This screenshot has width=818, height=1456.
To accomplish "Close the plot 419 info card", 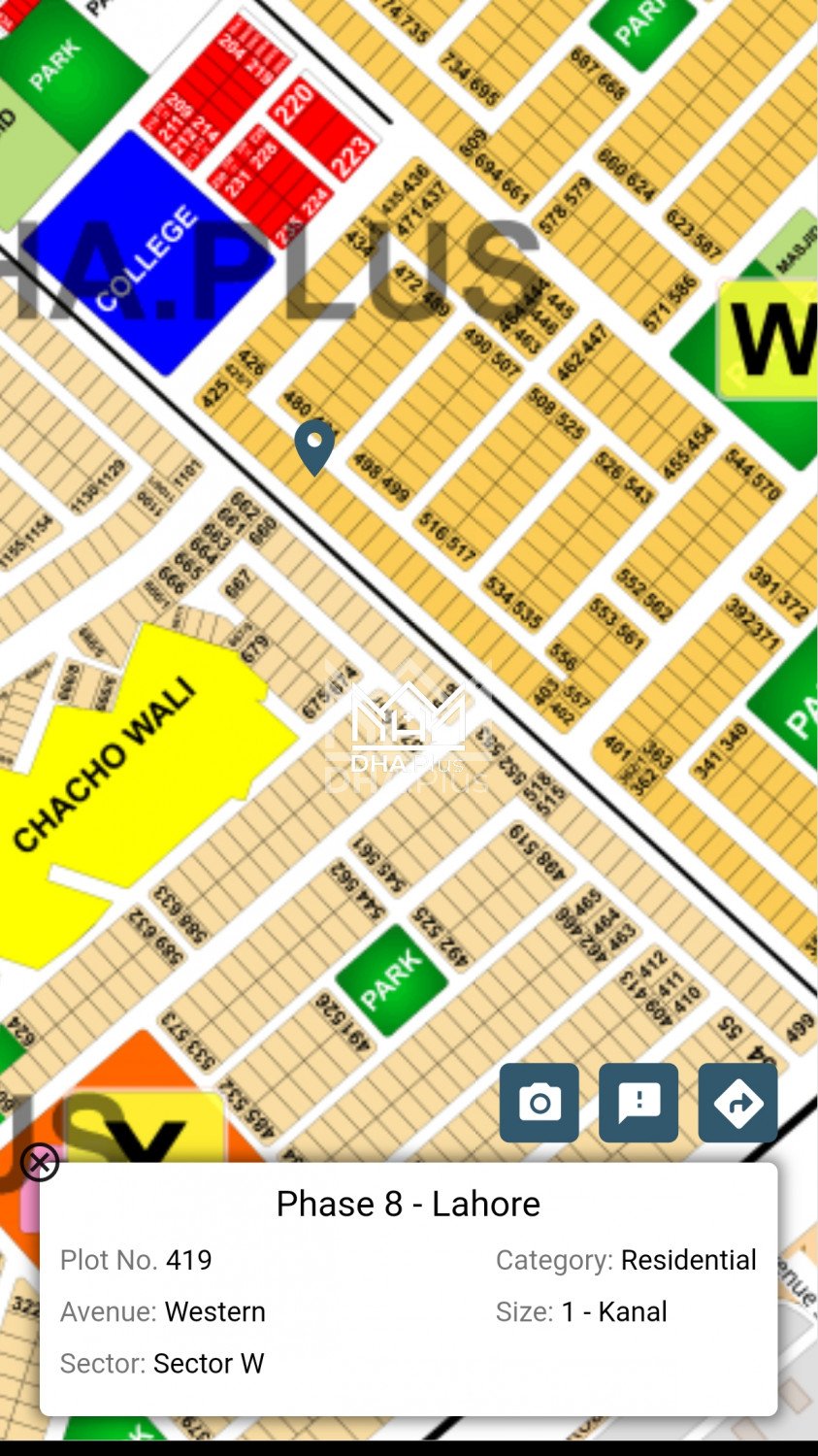I will 40,1162.
